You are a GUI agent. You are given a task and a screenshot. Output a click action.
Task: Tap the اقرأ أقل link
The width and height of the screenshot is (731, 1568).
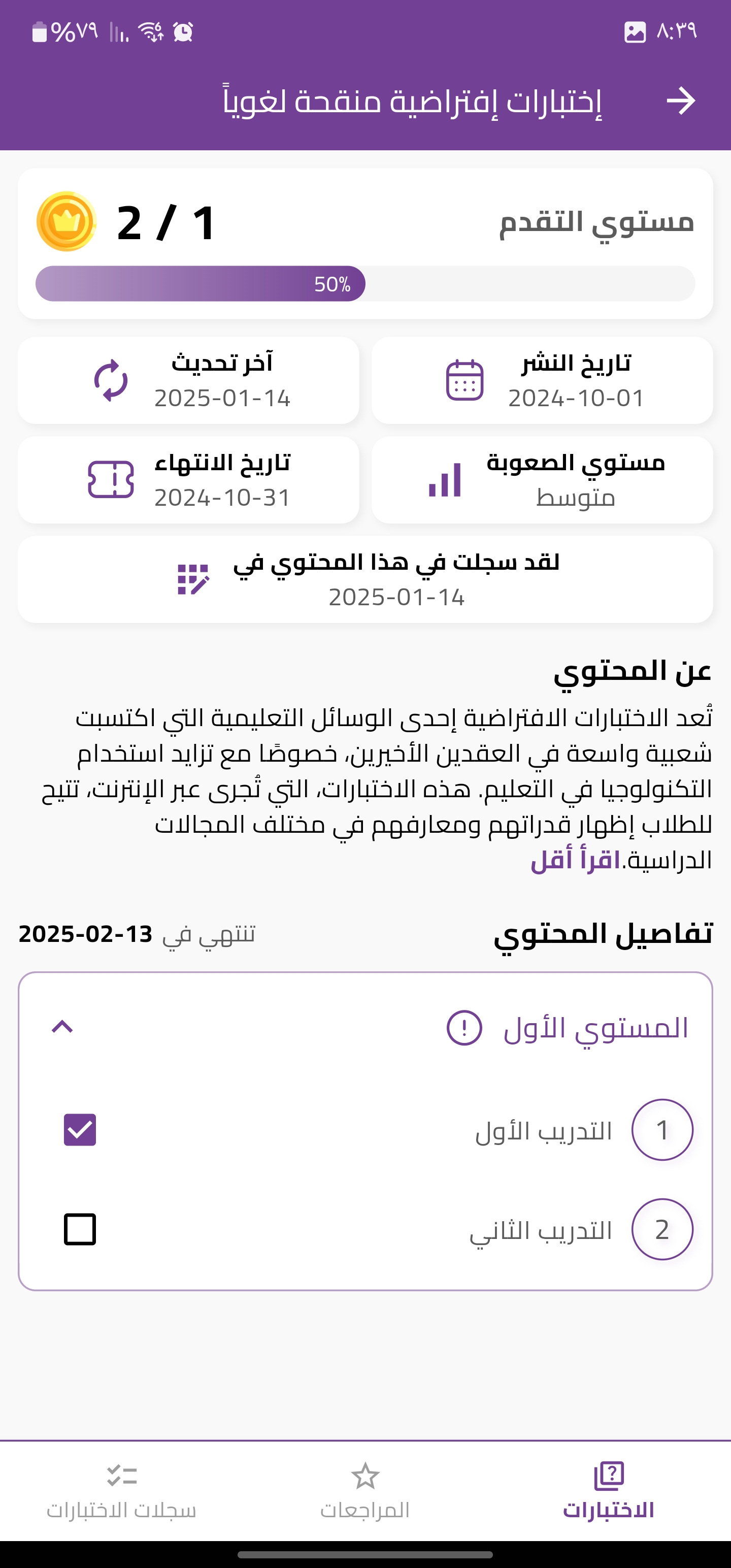(576, 860)
